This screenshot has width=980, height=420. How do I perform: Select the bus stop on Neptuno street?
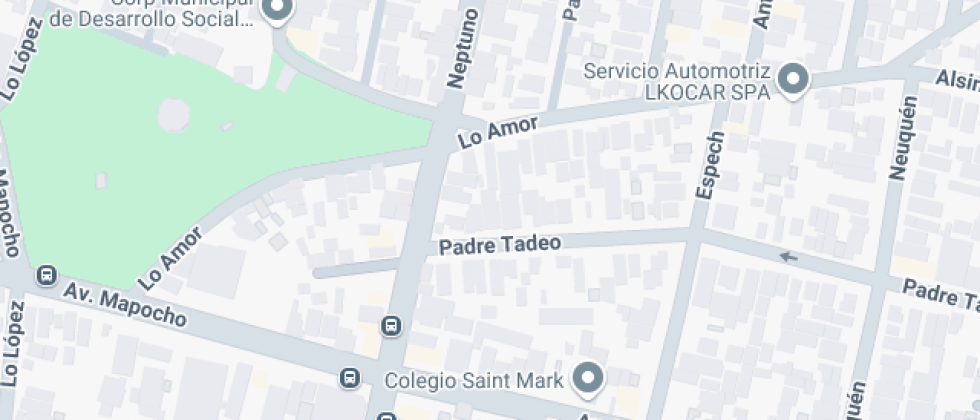click(391, 326)
